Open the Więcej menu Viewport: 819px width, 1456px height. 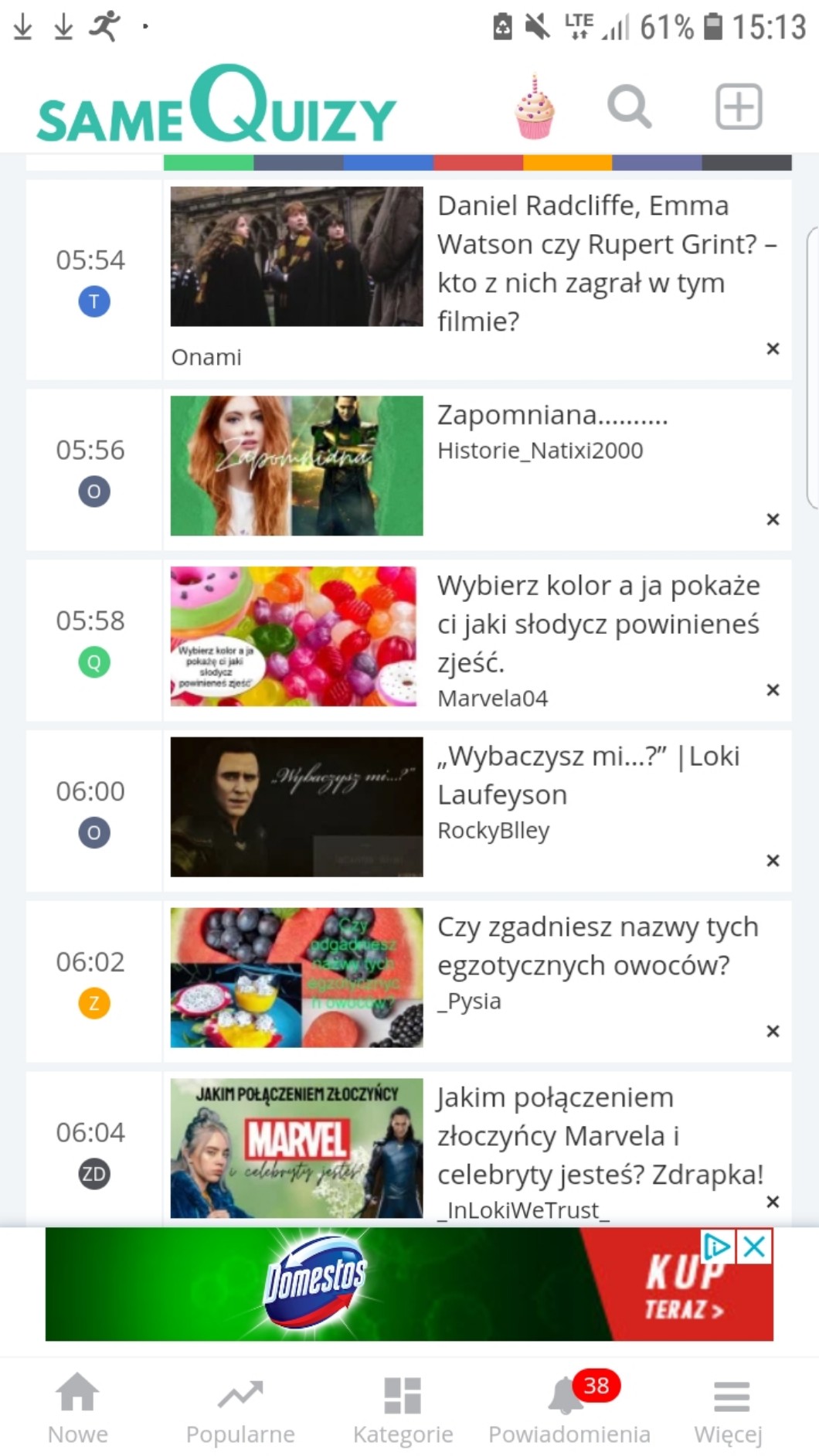[729, 1410]
